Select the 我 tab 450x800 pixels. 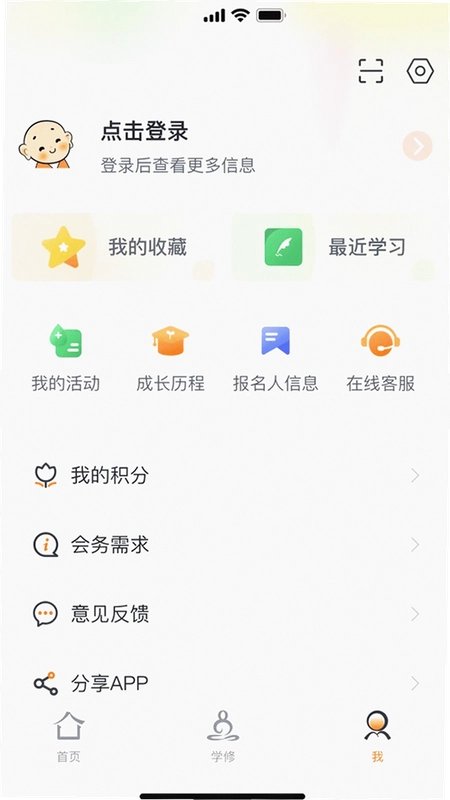[x=378, y=737]
